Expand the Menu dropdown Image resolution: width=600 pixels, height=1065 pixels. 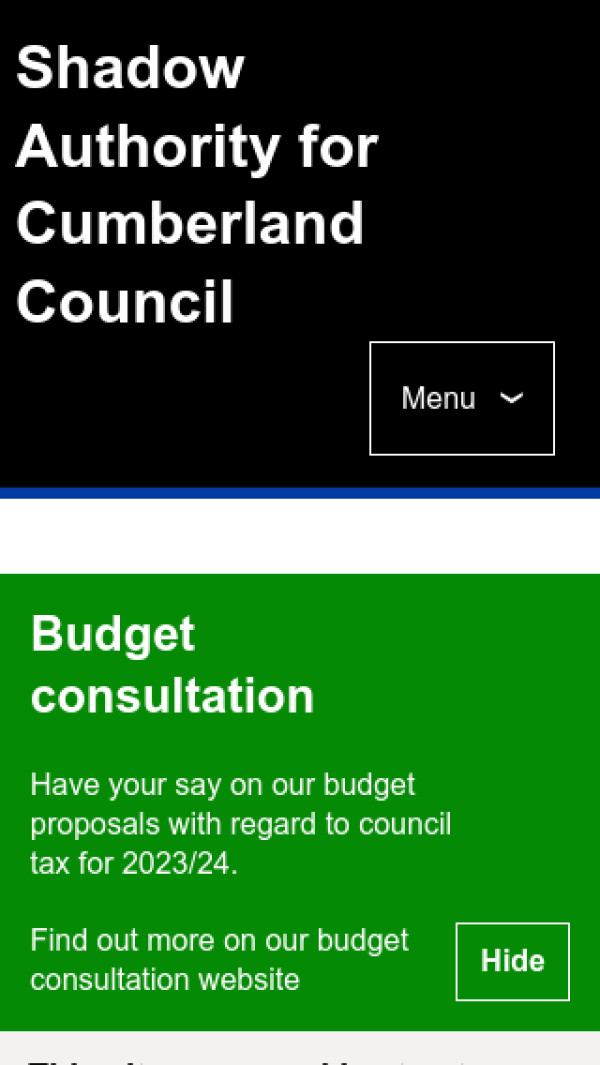461,398
